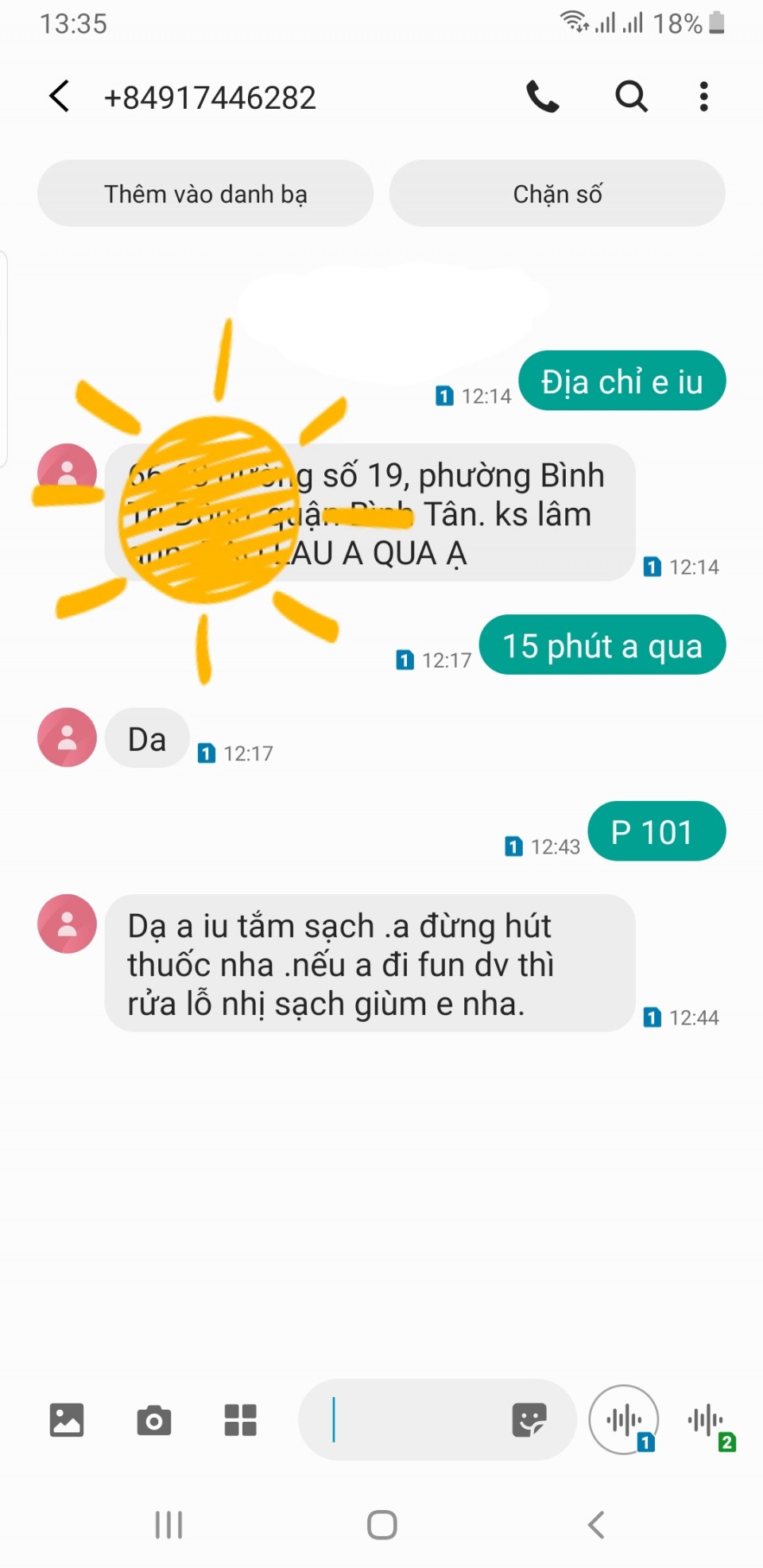Go back from the conversation
Viewport: 763px width, 1568px height.
[60, 97]
